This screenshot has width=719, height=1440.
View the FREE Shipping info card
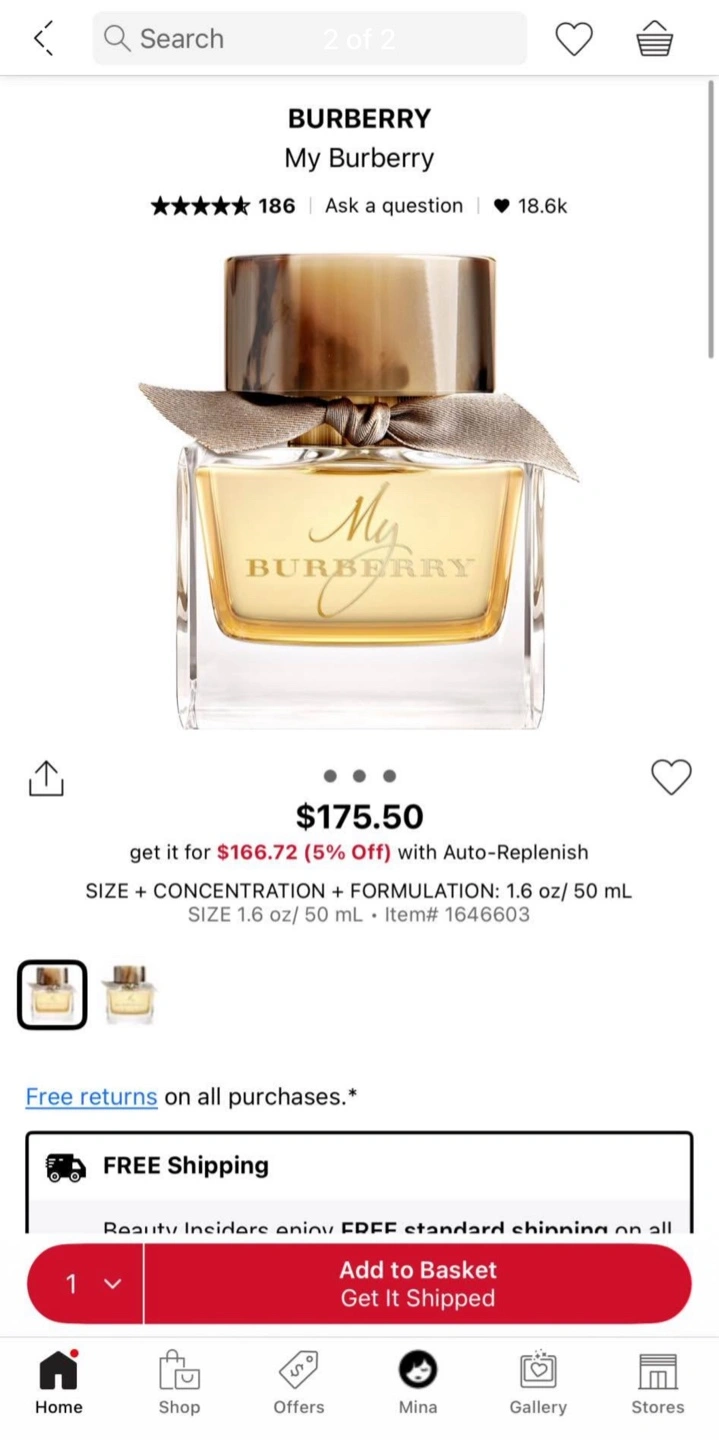(x=359, y=1183)
